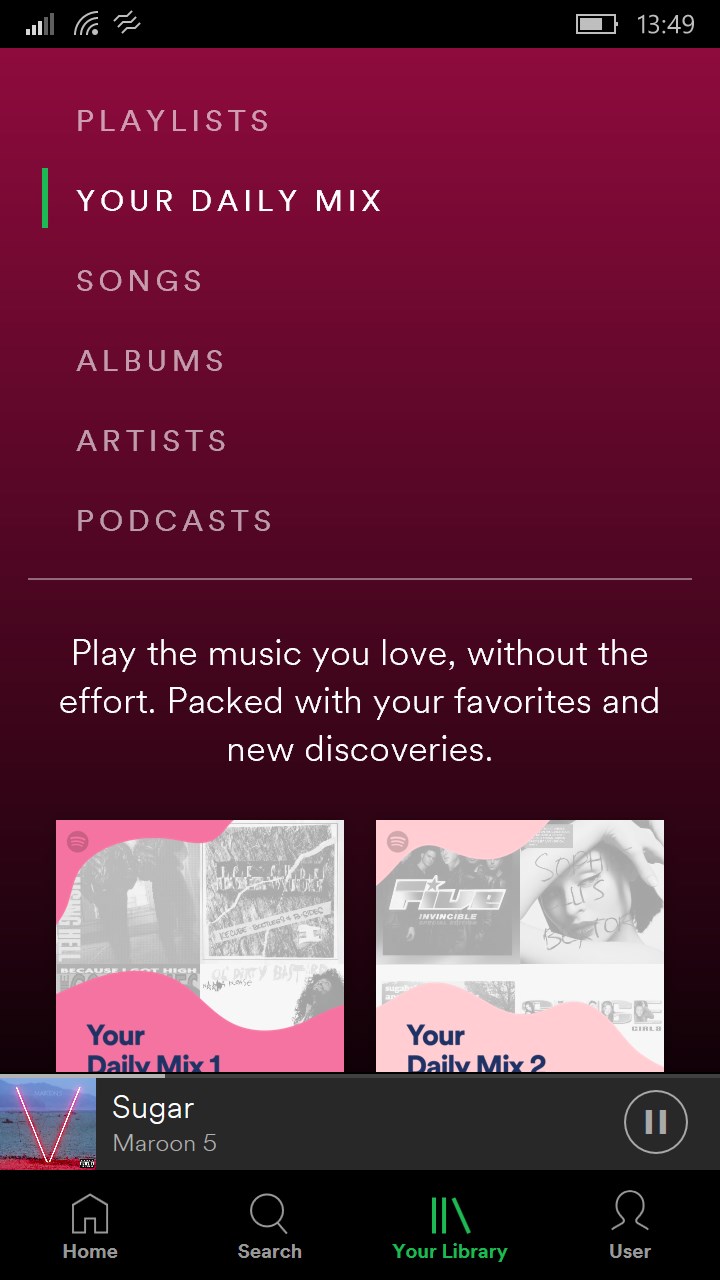The height and width of the screenshot is (1280, 720).
Task: Open the Your Daily Mix 1 card
Action: click(200, 945)
